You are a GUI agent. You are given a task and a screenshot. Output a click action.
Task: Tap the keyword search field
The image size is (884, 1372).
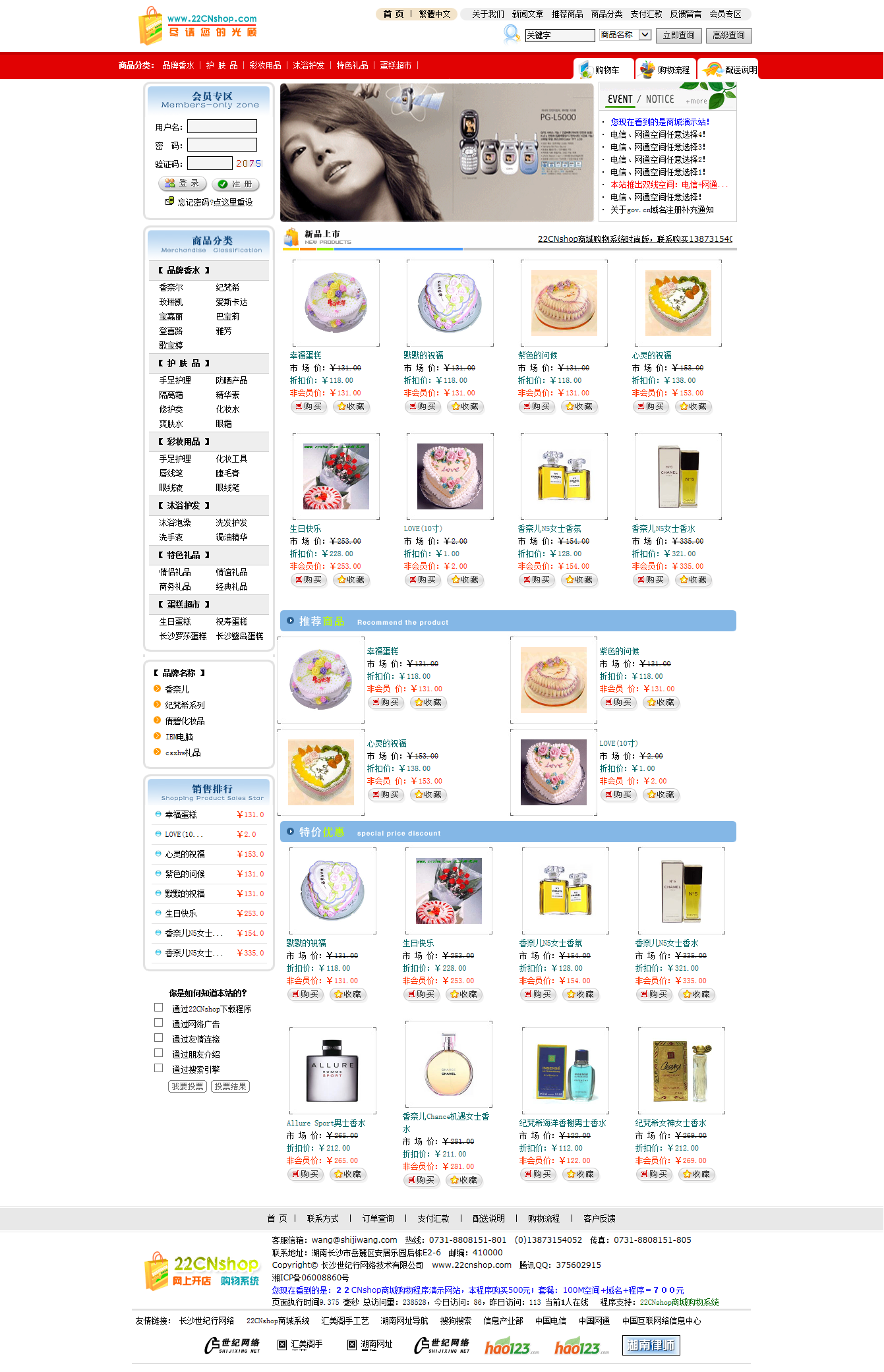pyautogui.click(x=560, y=36)
